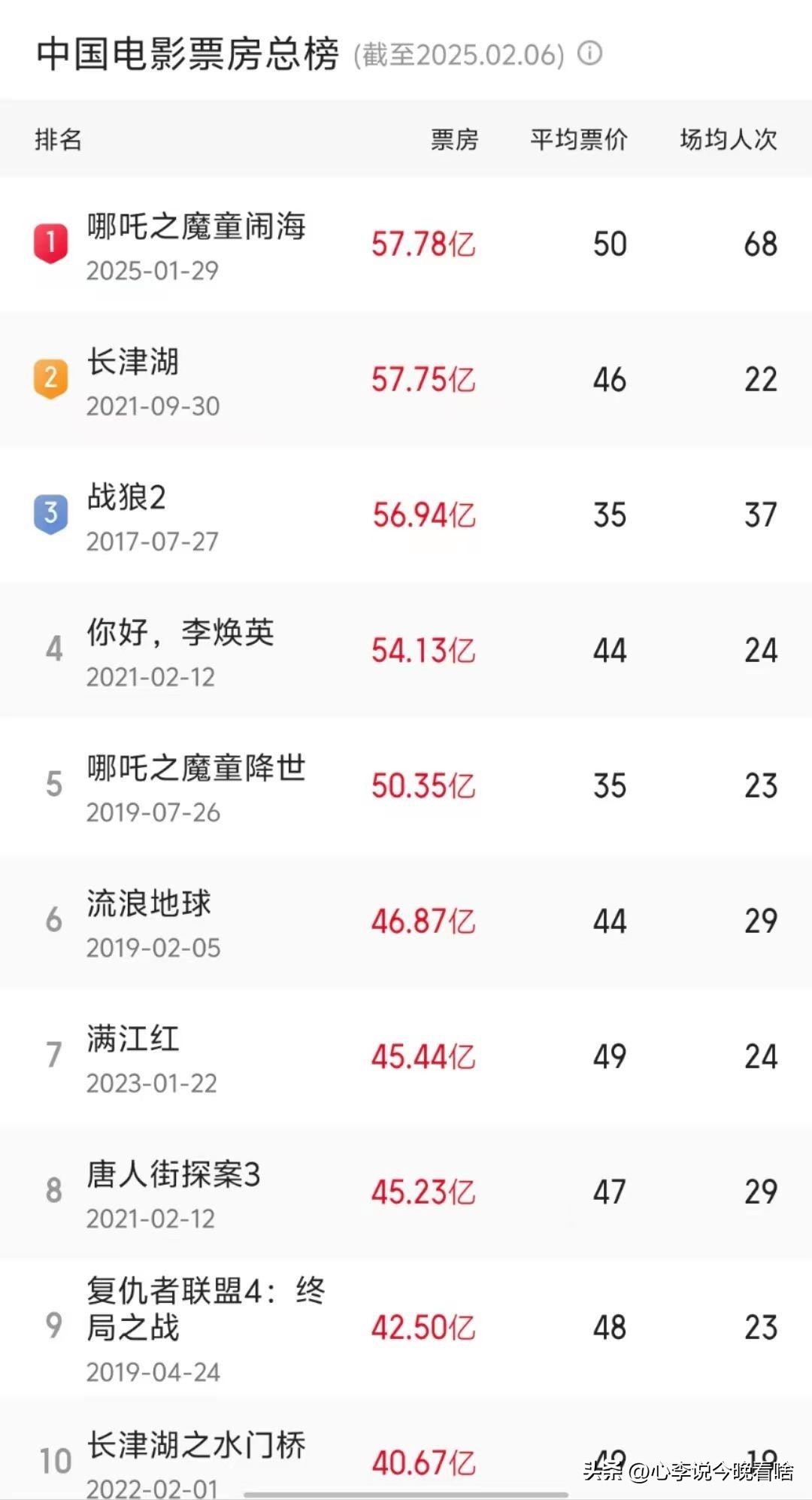Open 哪吒之魔童降世 box office details
812x1500 pixels.
tap(196, 769)
